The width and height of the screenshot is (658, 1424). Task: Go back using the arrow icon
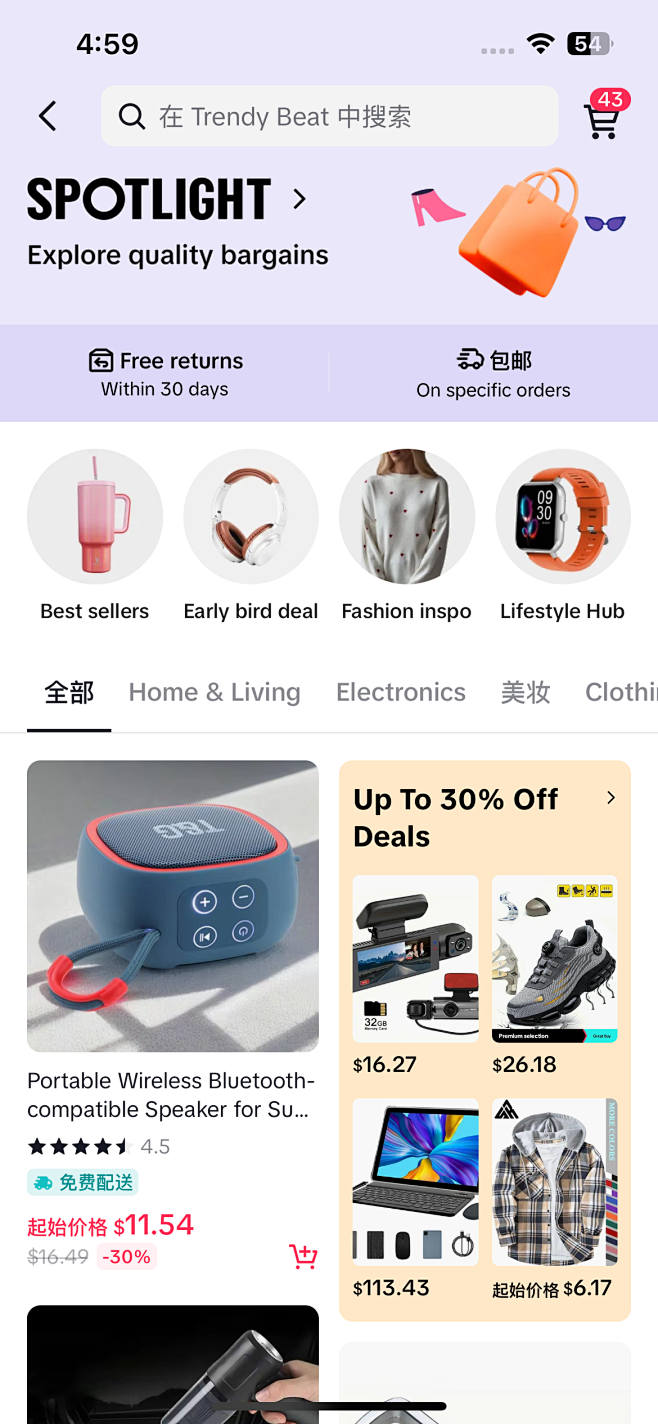47,116
